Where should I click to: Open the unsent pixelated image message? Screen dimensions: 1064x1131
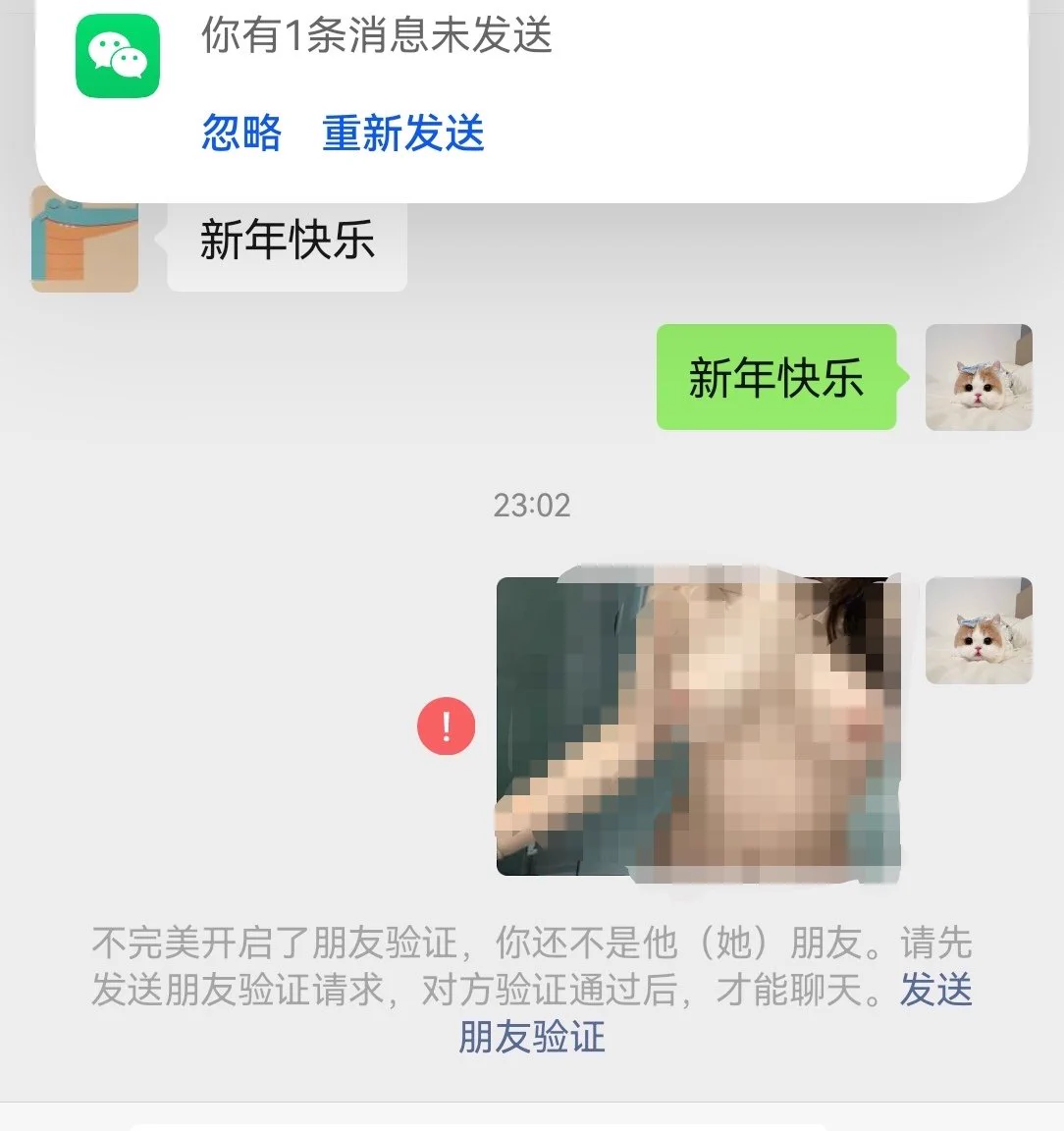pyautogui.click(x=698, y=727)
